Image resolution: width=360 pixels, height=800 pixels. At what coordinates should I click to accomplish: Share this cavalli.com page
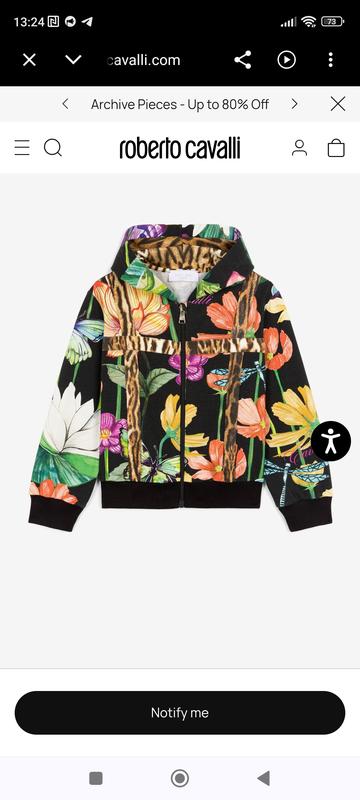click(x=243, y=60)
